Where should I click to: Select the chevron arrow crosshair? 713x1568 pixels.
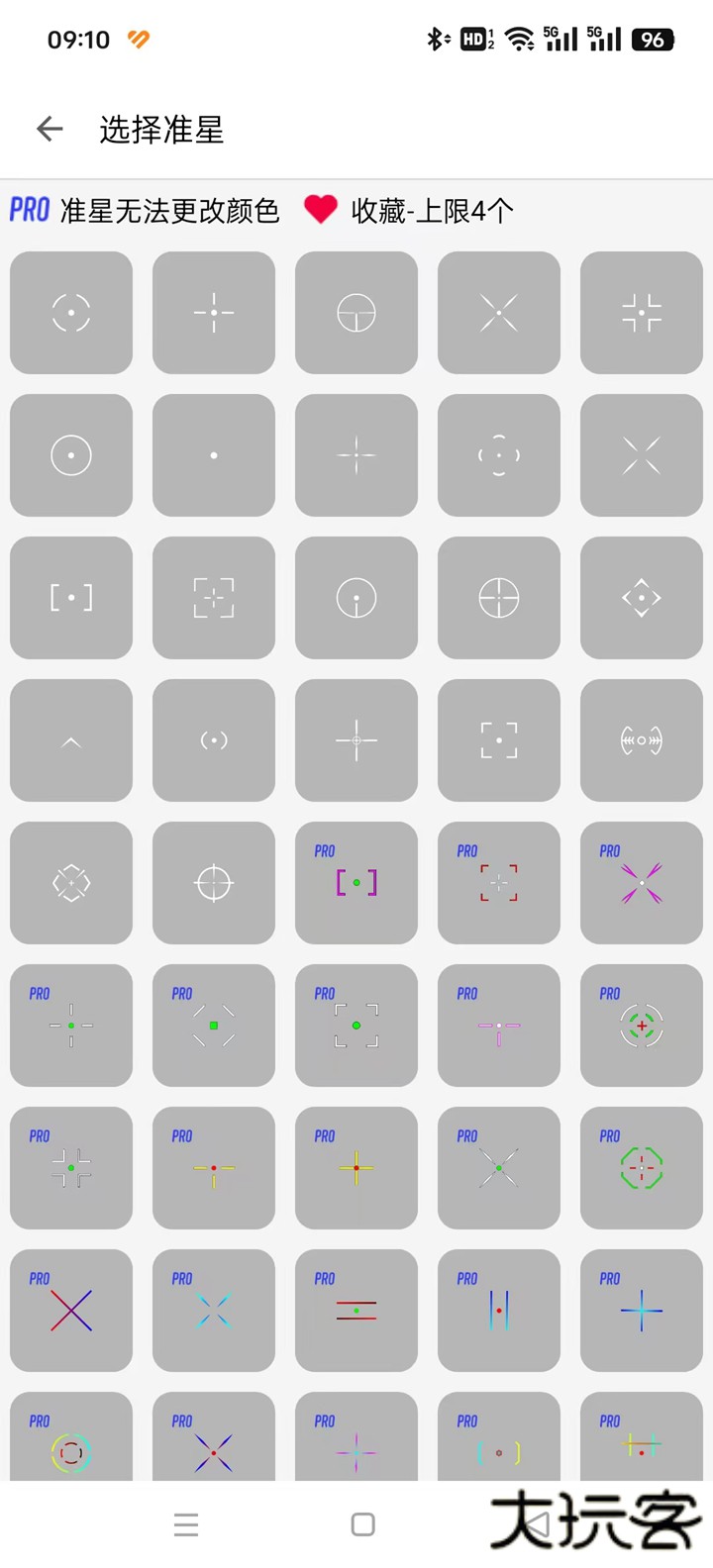(71, 740)
